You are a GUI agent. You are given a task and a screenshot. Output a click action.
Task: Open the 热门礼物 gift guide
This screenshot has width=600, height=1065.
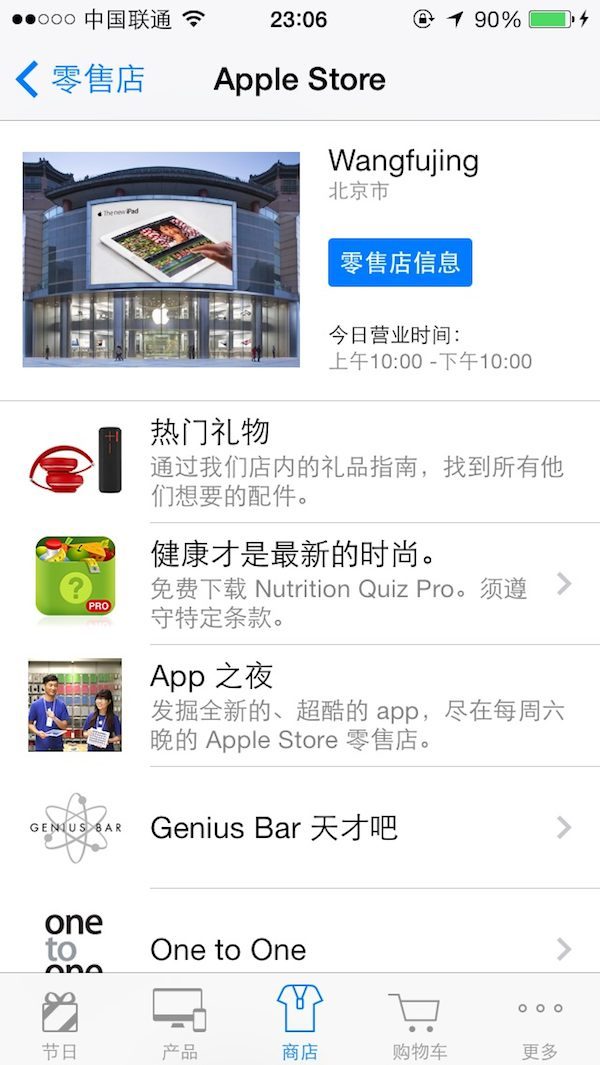pyautogui.click(x=300, y=462)
